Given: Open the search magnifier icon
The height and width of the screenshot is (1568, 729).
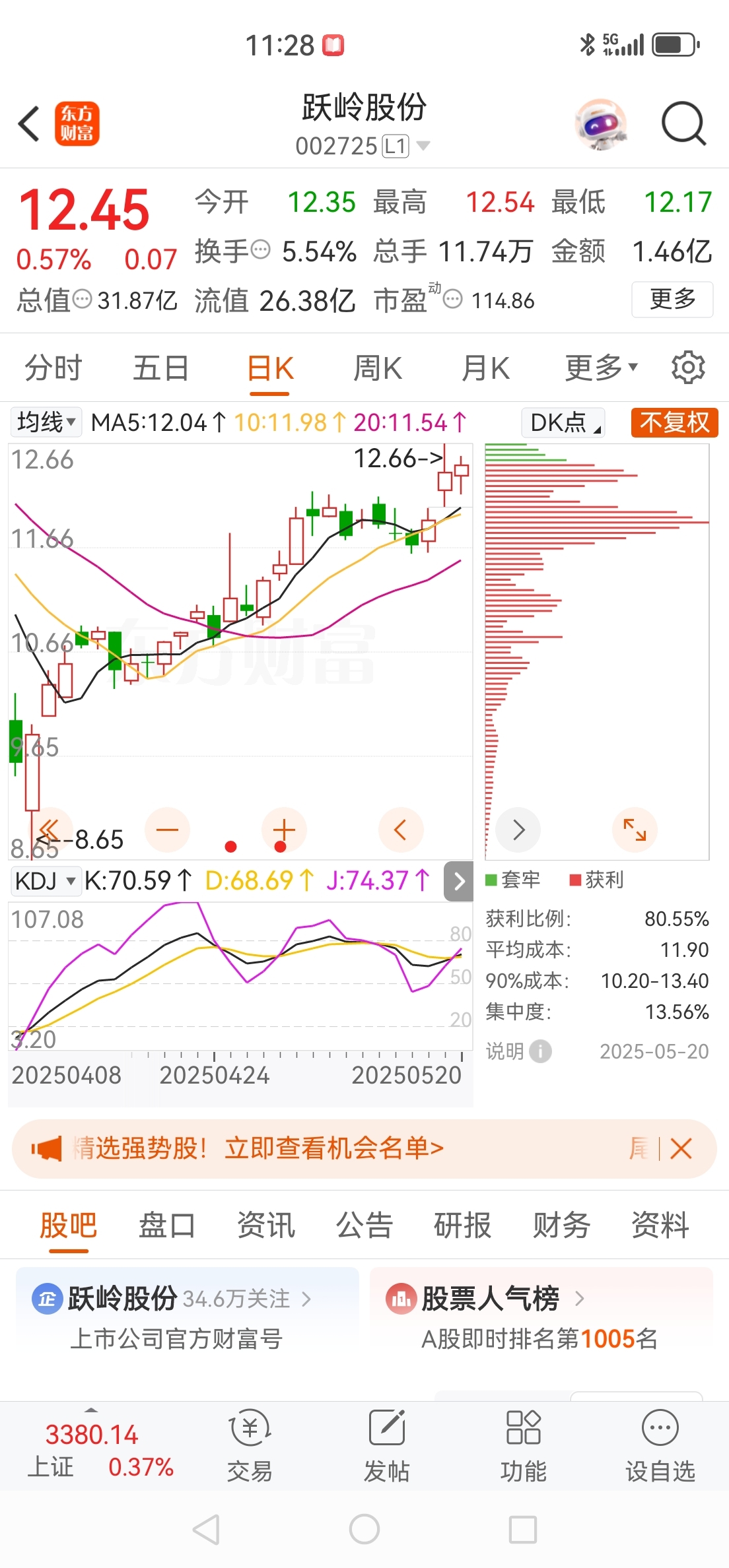Looking at the screenshot, I should [684, 123].
